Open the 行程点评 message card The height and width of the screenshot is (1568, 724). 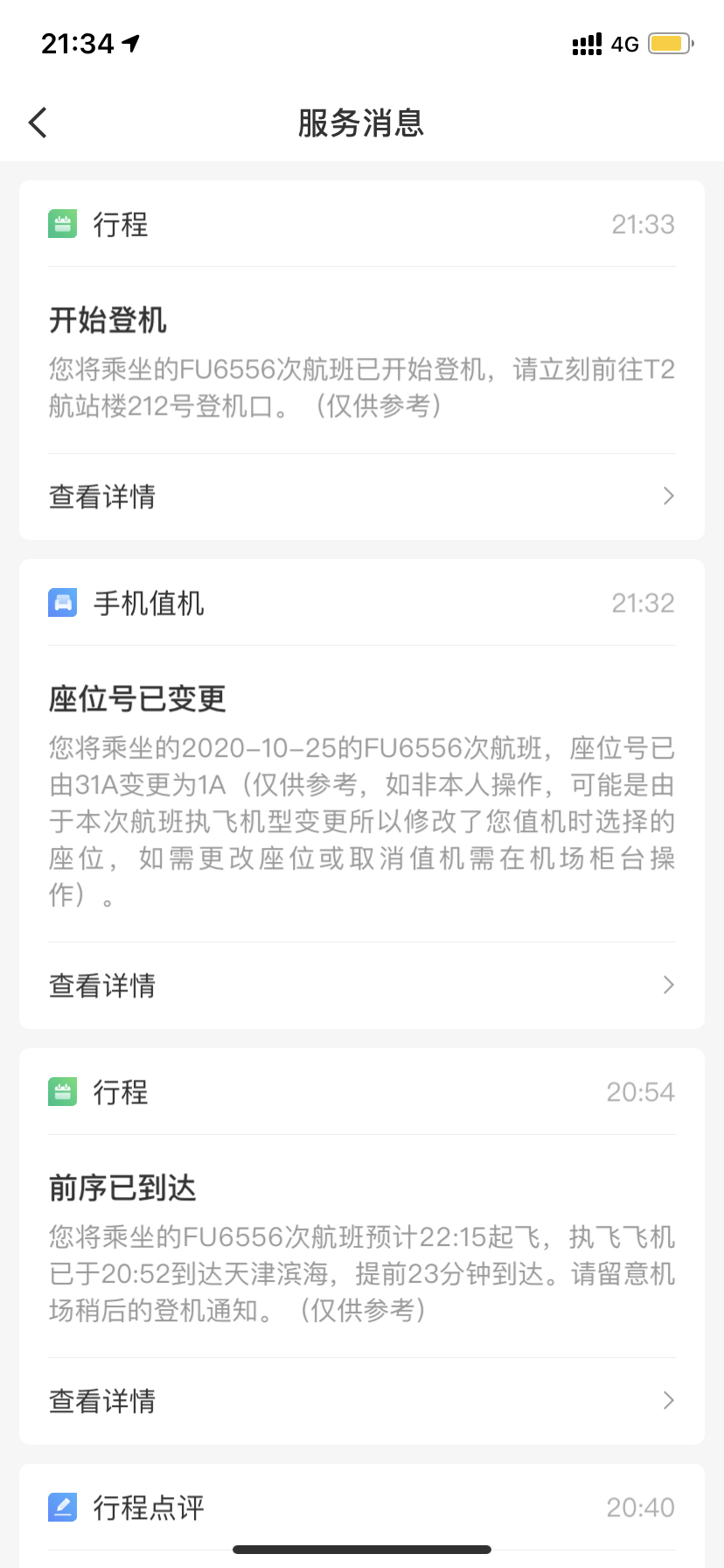[x=361, y=1508]
